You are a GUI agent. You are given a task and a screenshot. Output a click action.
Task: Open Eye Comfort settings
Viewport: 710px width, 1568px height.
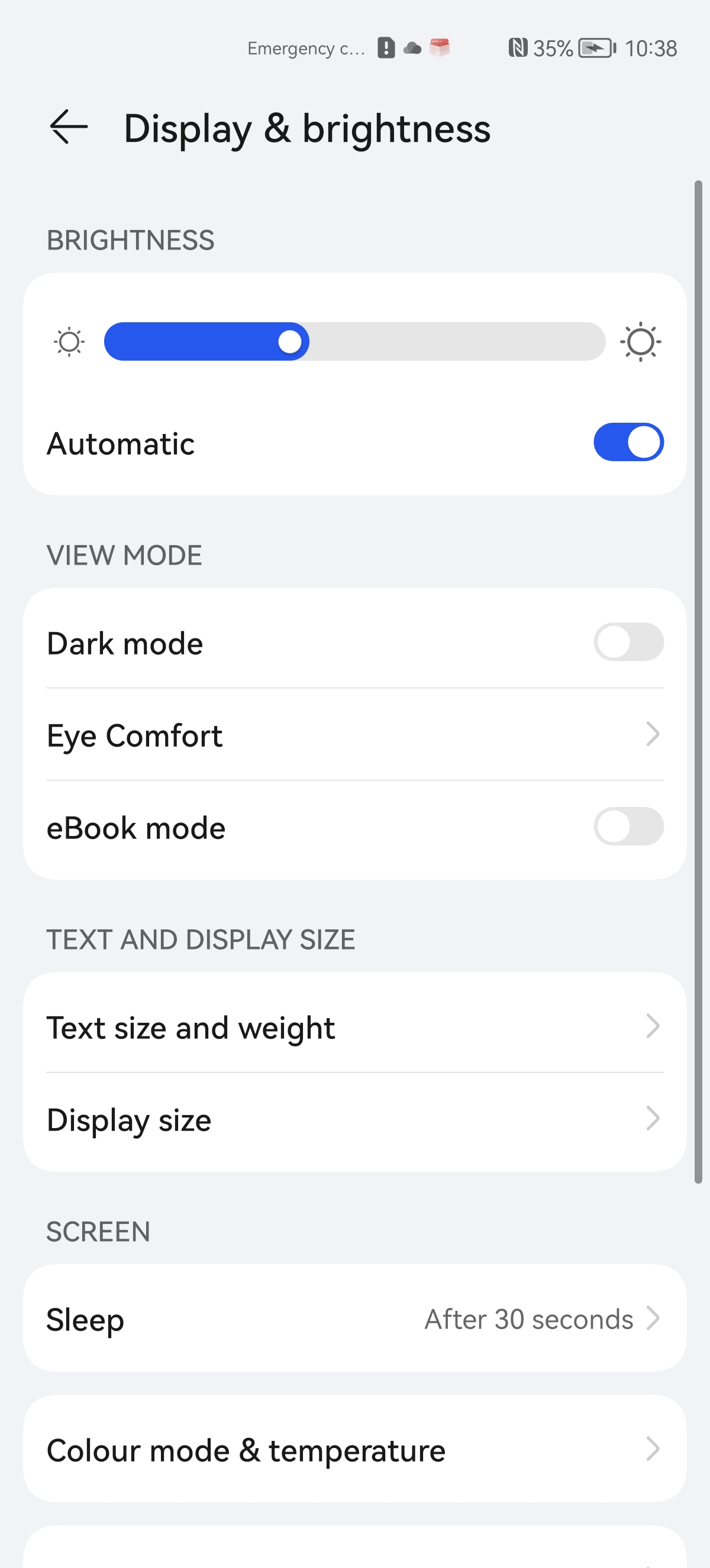click(355, 735)
